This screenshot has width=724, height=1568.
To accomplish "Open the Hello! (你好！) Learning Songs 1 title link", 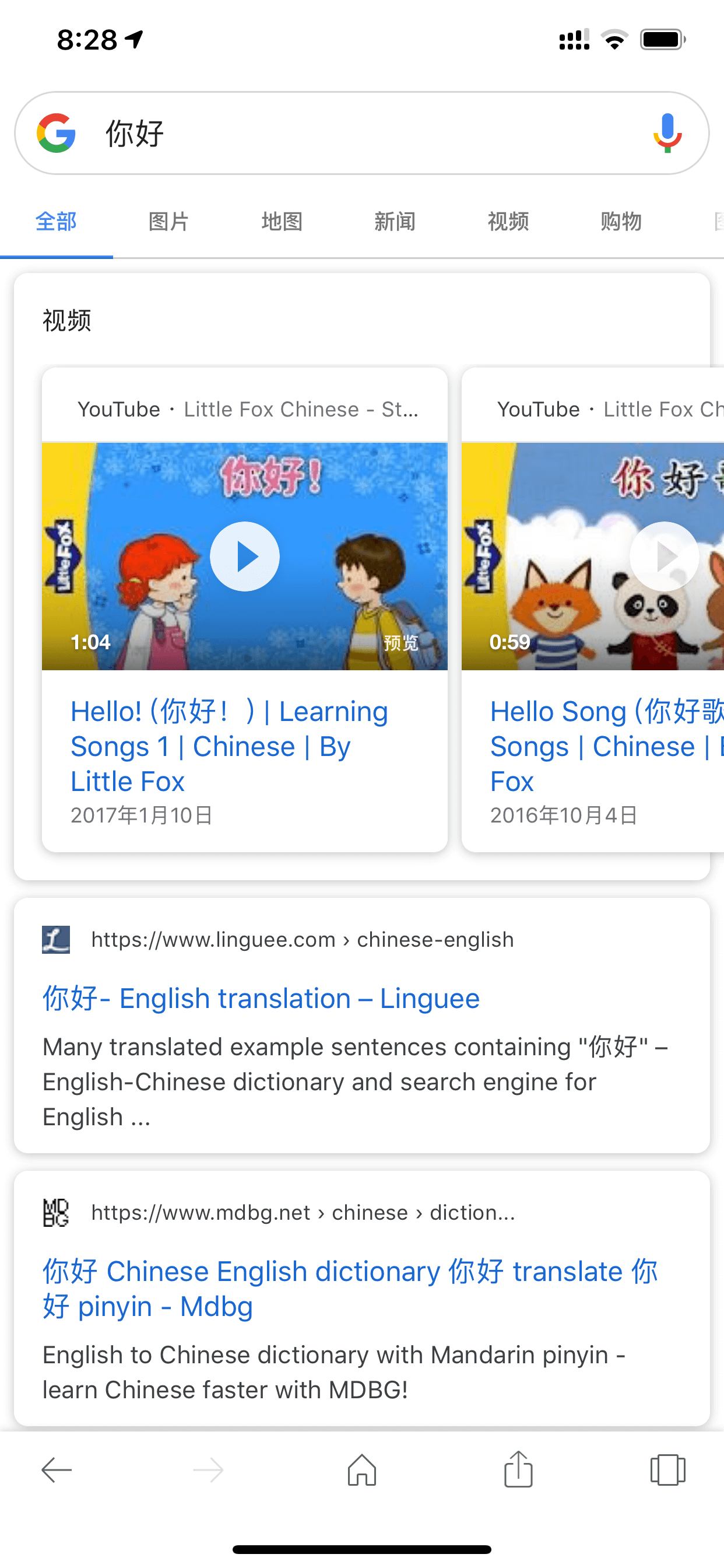I will coord(229,745).
